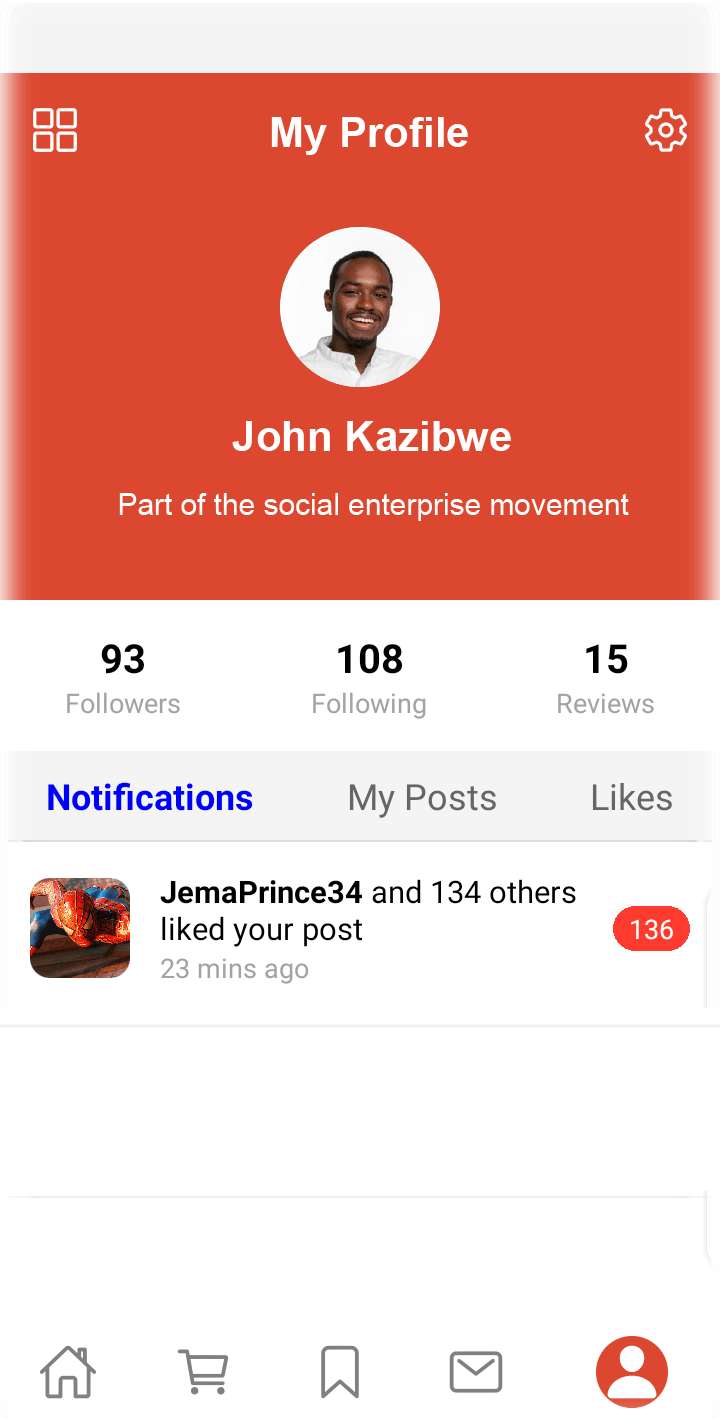Screen dimensions: 720x1419
Task: Open the bookmarks tab
Action: (340, 1372)
